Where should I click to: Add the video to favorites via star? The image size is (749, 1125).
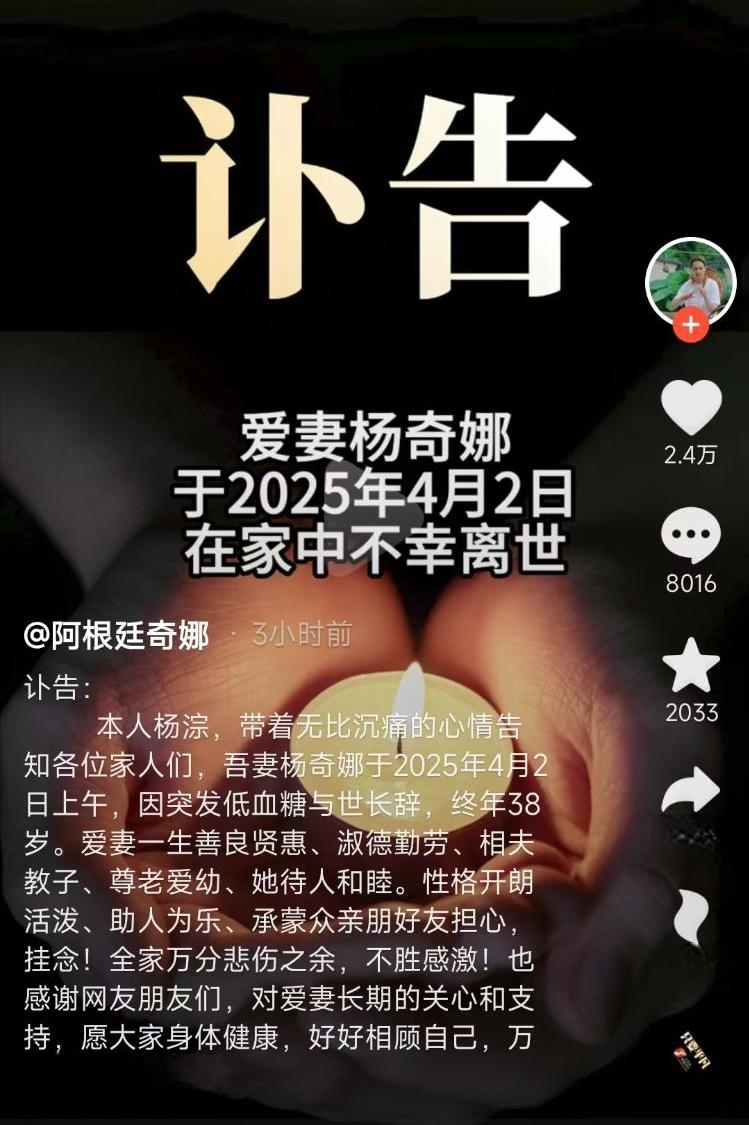point(691,666)
